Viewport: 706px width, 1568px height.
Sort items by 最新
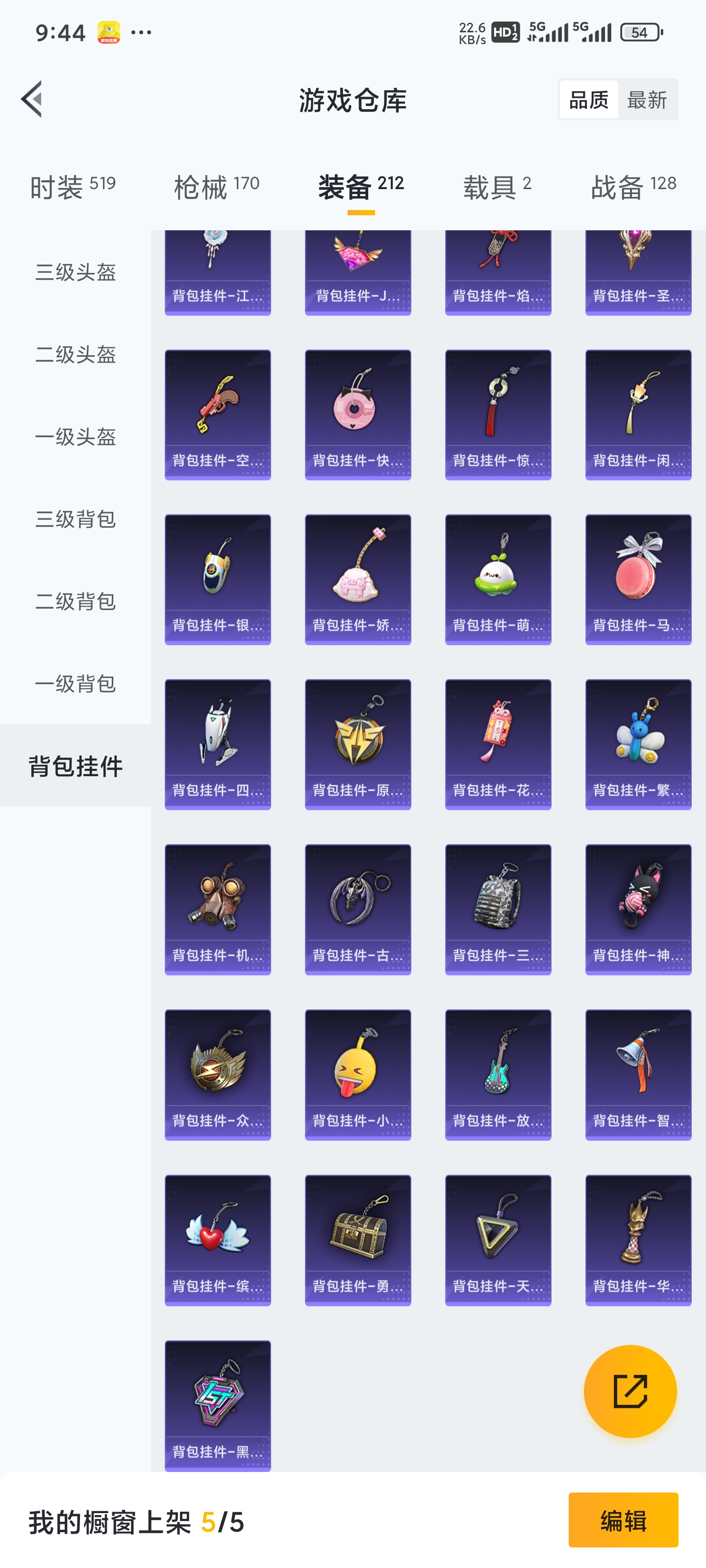(647, 100)
